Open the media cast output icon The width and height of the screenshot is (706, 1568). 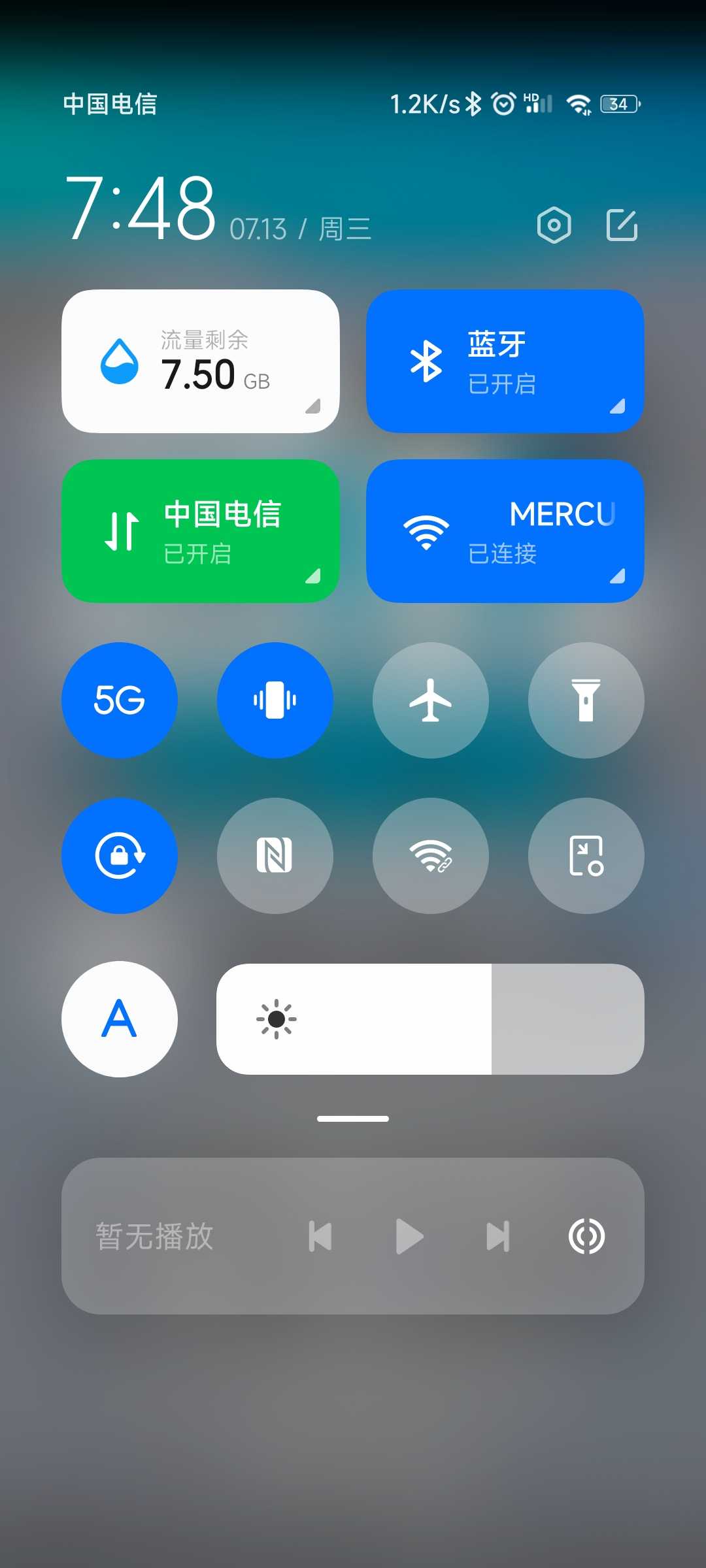click(586, 1236)
